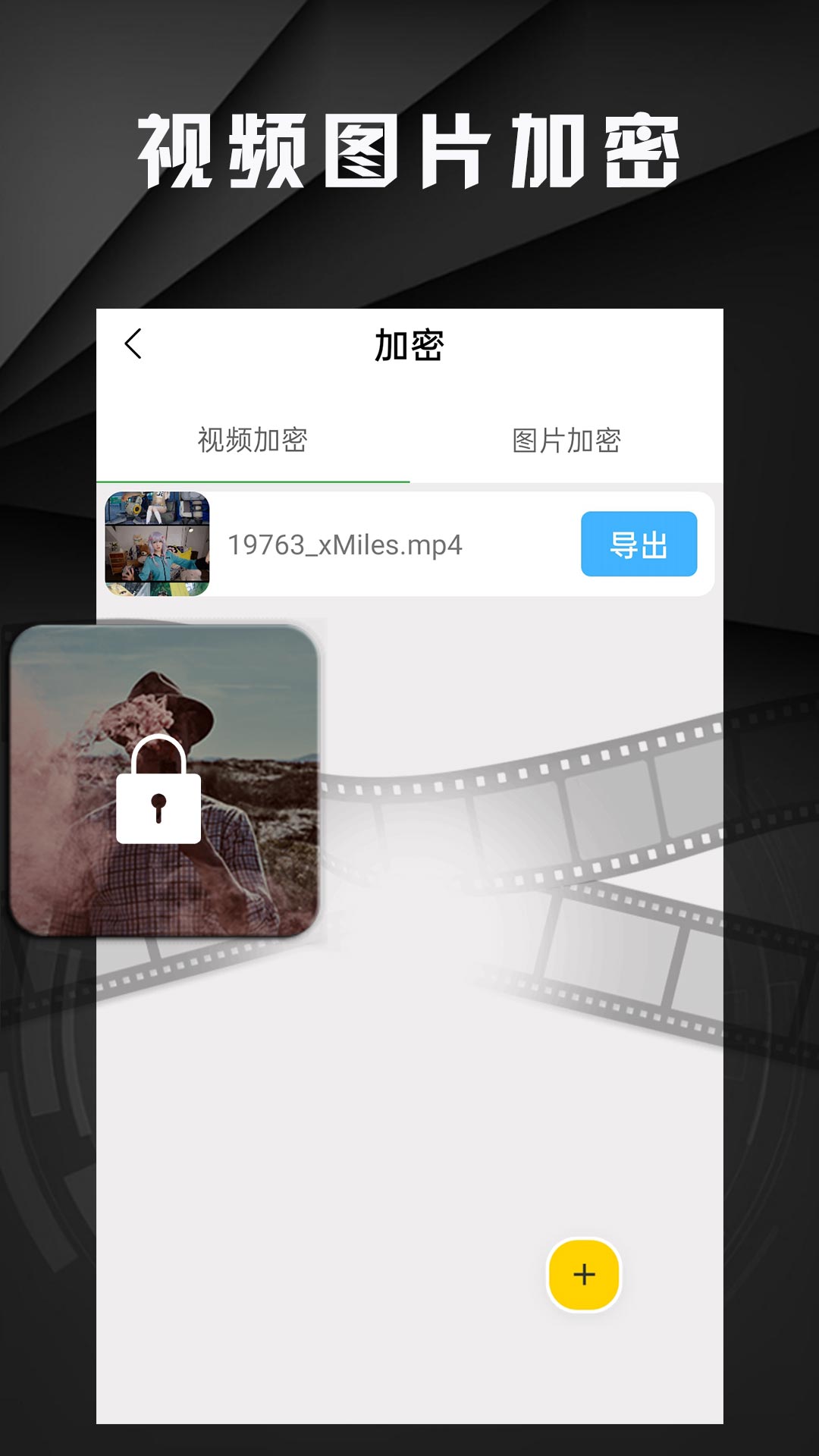Image resolution: width=819 pixels, height=1456 pixels.
Task: Export the encrypted video 19763_xMiles.mp4
Action: 639,544
